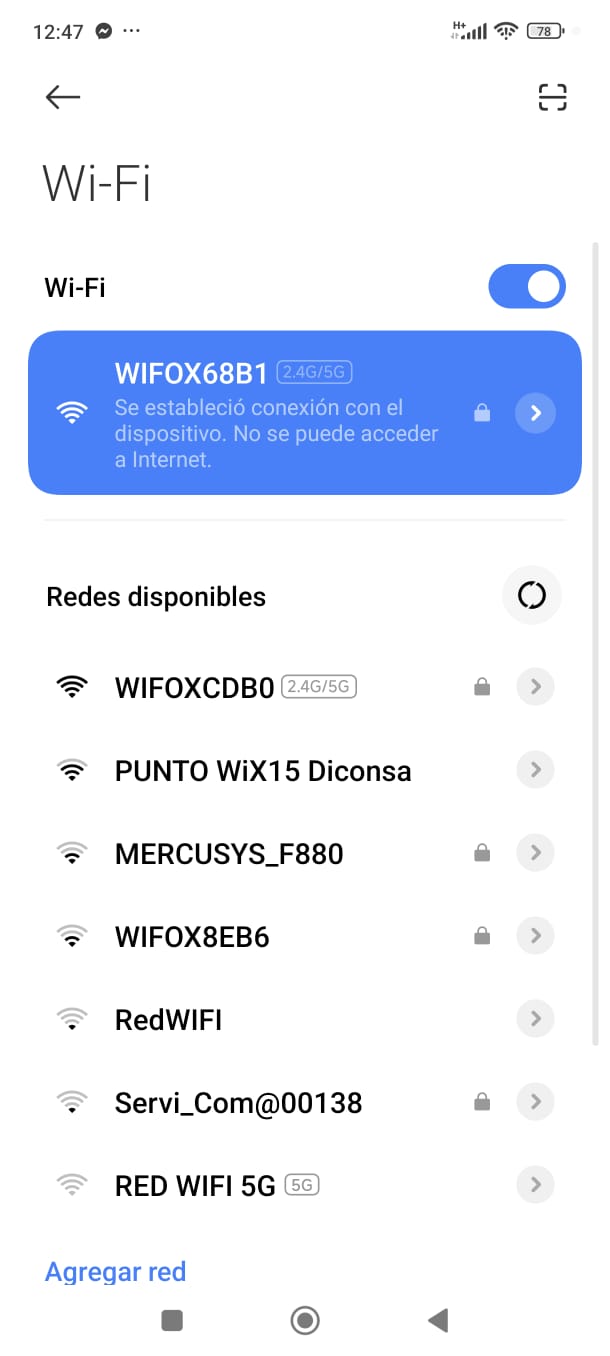Open details arrow for connected WIFOX68B1
The image size is (610, 1356).
tap(535, 413)
